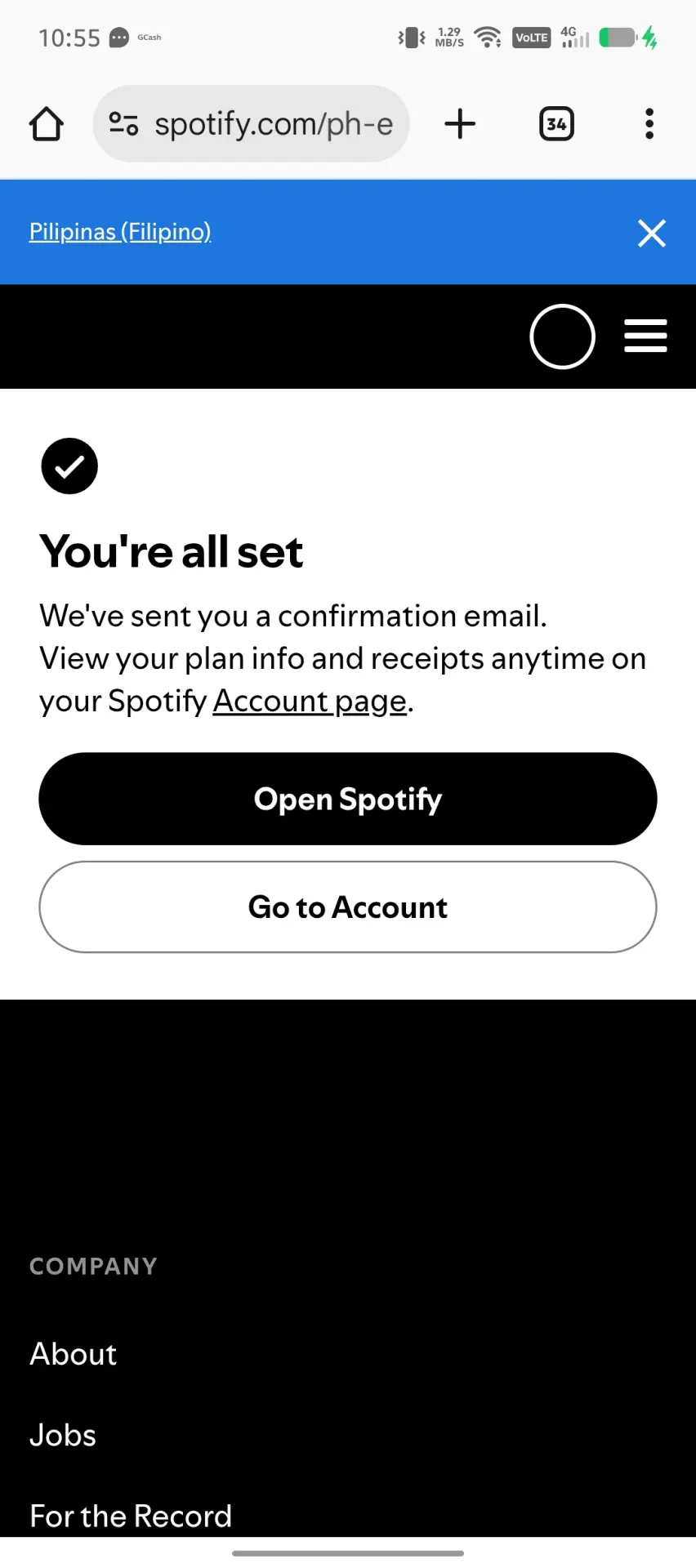The image size is (696, 1568).
Task: Tap the Go to Account button
Action: click(x=348, y=907)
